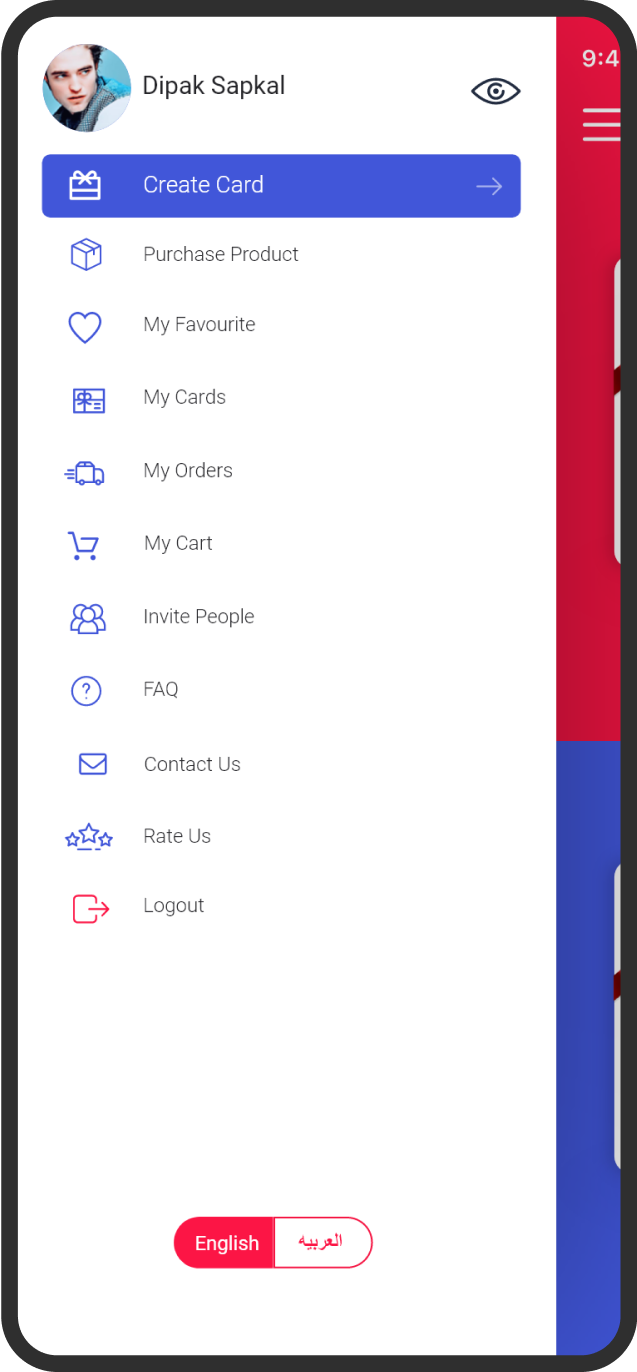Screen dimensions: 637x1372
Task: Tap the hamburger menu icon
Action: pyautogui.click(x=602, y=124)
